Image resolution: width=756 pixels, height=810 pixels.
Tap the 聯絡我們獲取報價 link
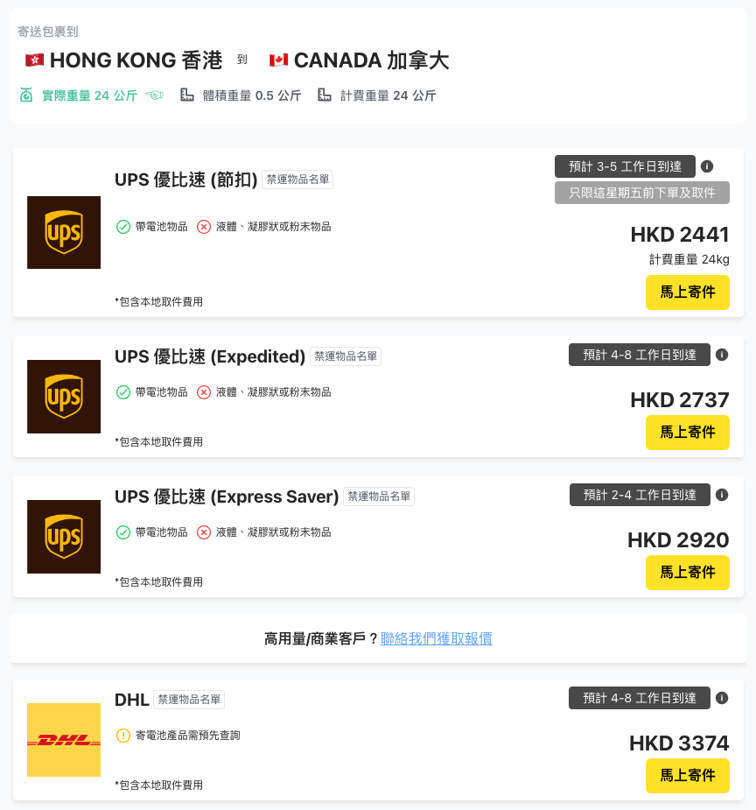(436, 638)
